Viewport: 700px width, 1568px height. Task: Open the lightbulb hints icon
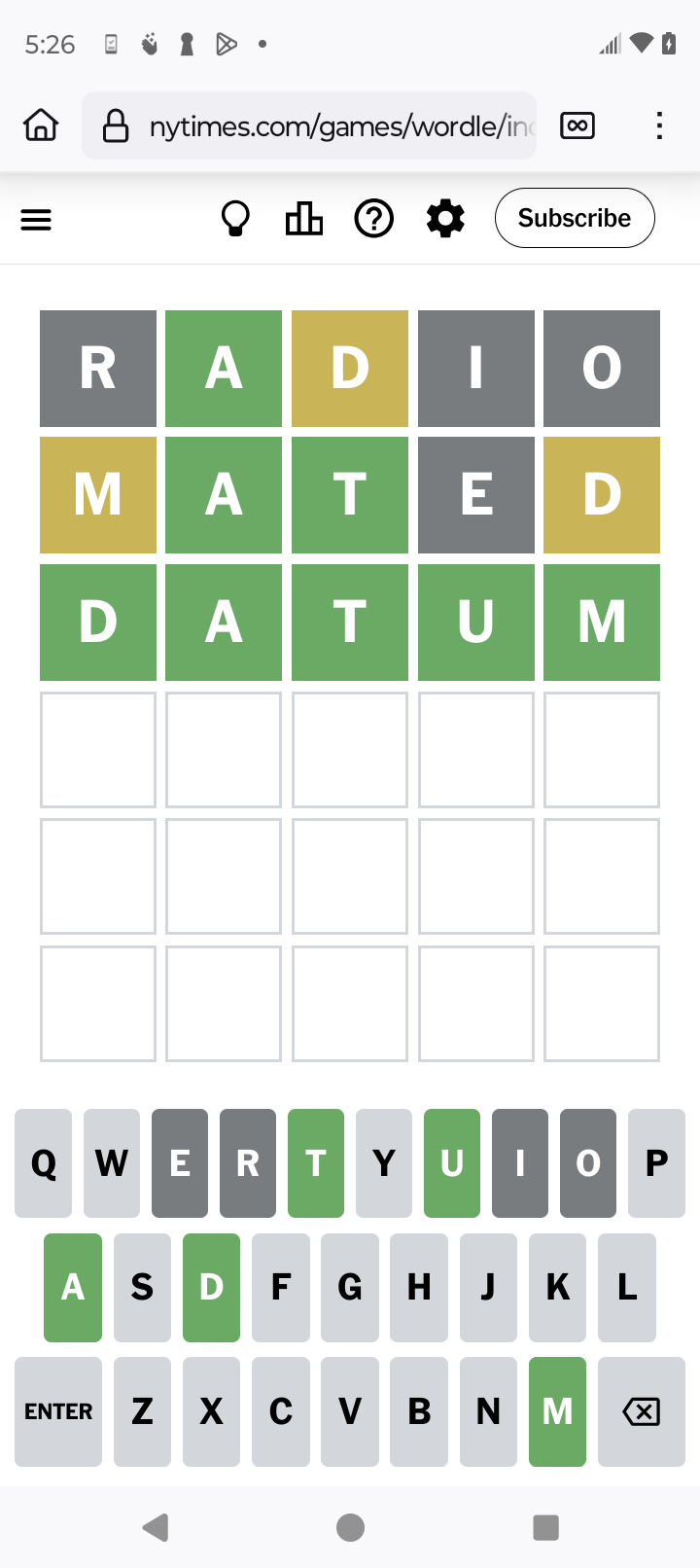click(235, 219)
